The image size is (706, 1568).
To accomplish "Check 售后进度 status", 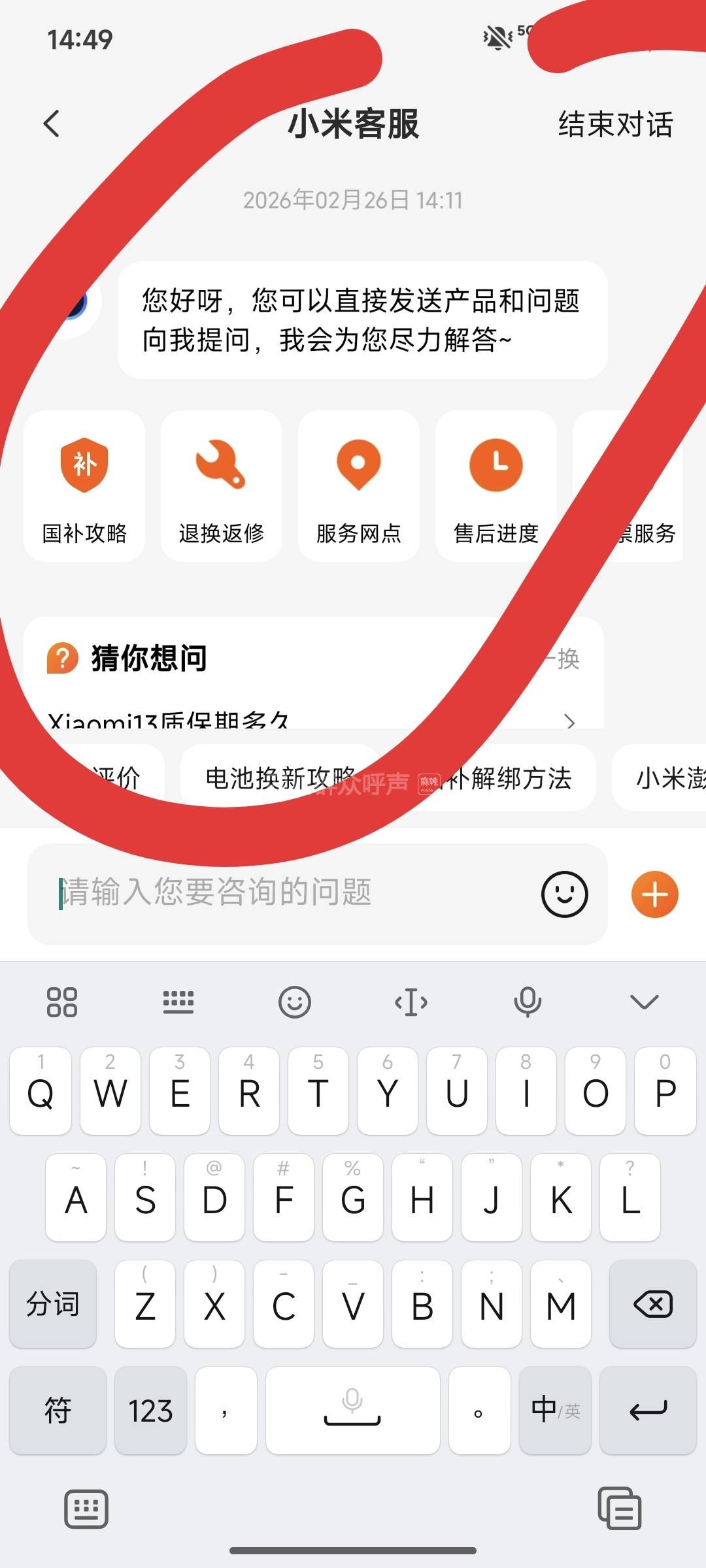I will [x=496, y=486].
